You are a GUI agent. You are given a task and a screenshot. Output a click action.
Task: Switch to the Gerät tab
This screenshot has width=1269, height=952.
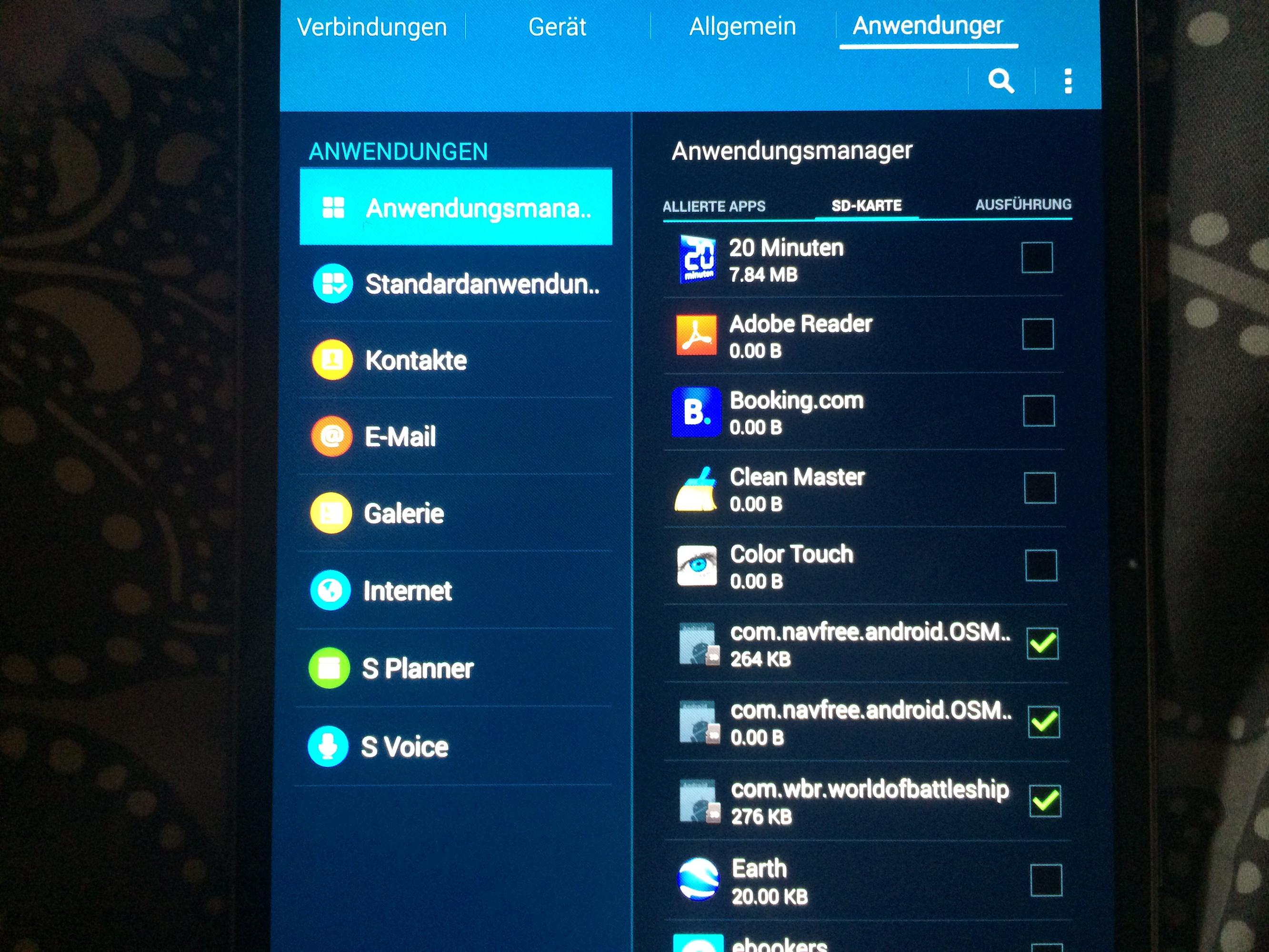(x=557, y=27)
